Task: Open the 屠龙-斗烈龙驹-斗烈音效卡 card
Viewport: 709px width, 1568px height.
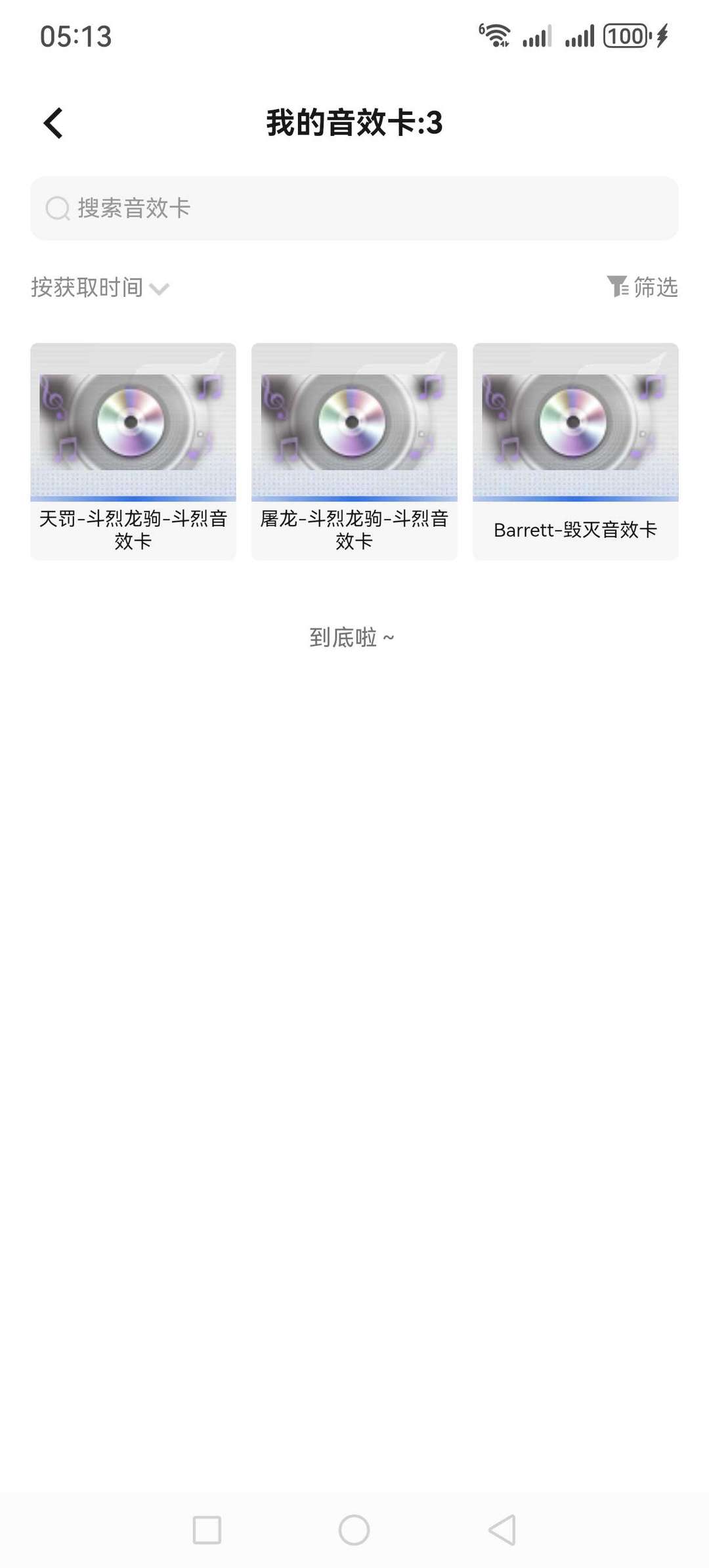Action: (354, 451)
